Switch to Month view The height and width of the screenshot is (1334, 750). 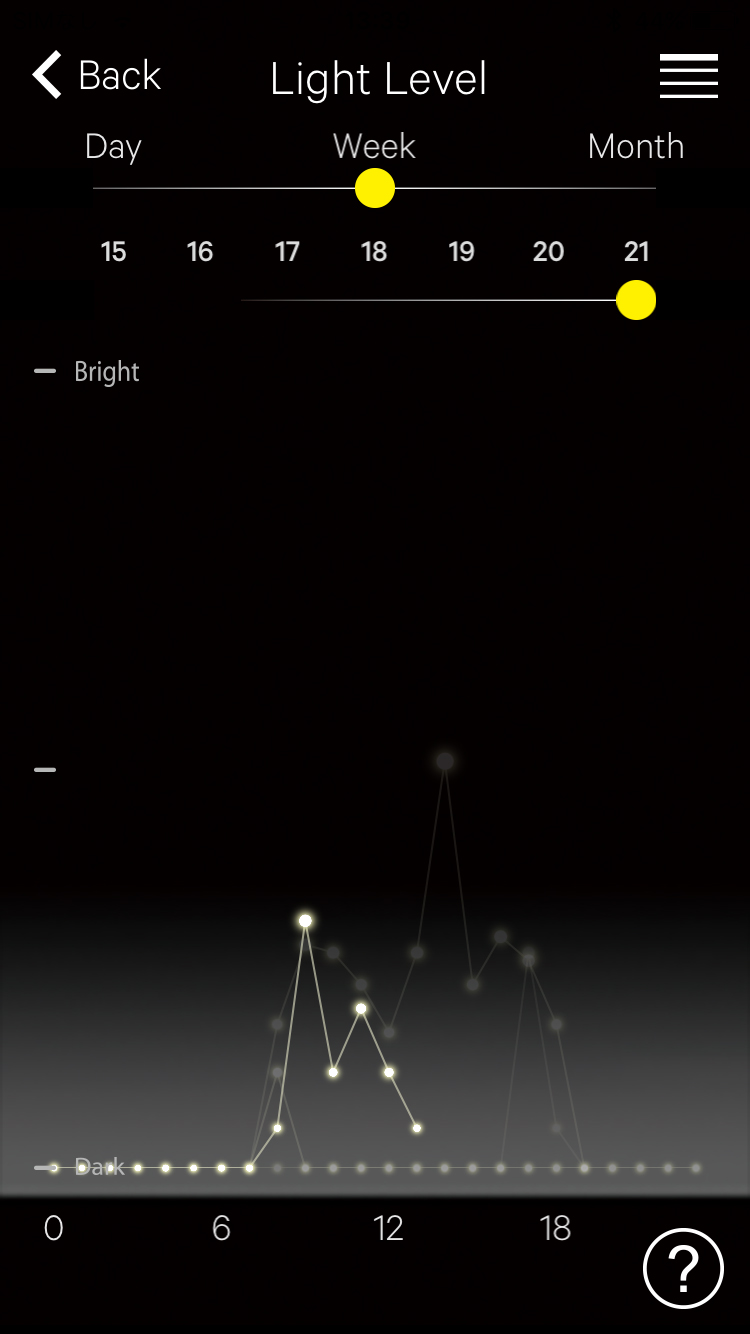[x=636, y=147]
